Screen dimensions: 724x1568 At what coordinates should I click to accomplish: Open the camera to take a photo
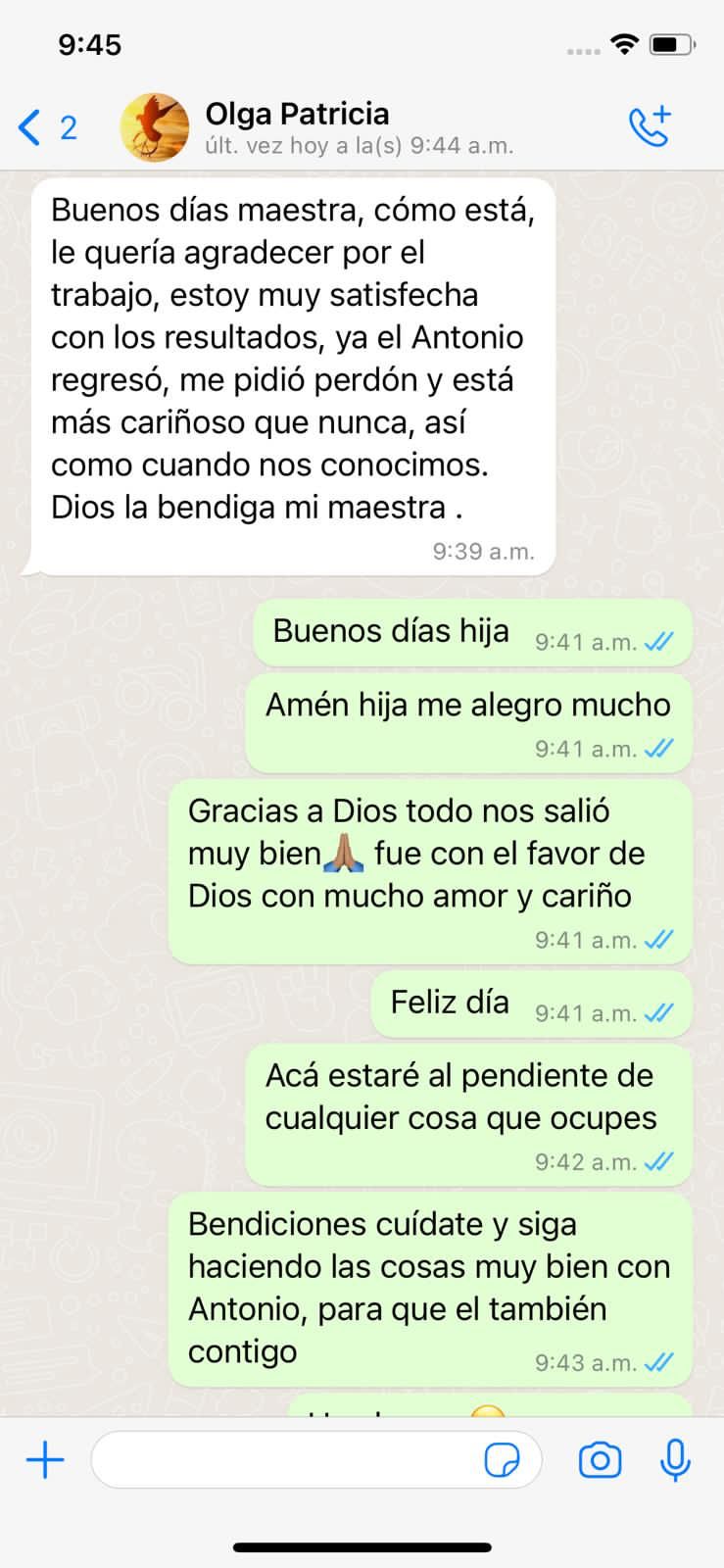(600, 1460)
